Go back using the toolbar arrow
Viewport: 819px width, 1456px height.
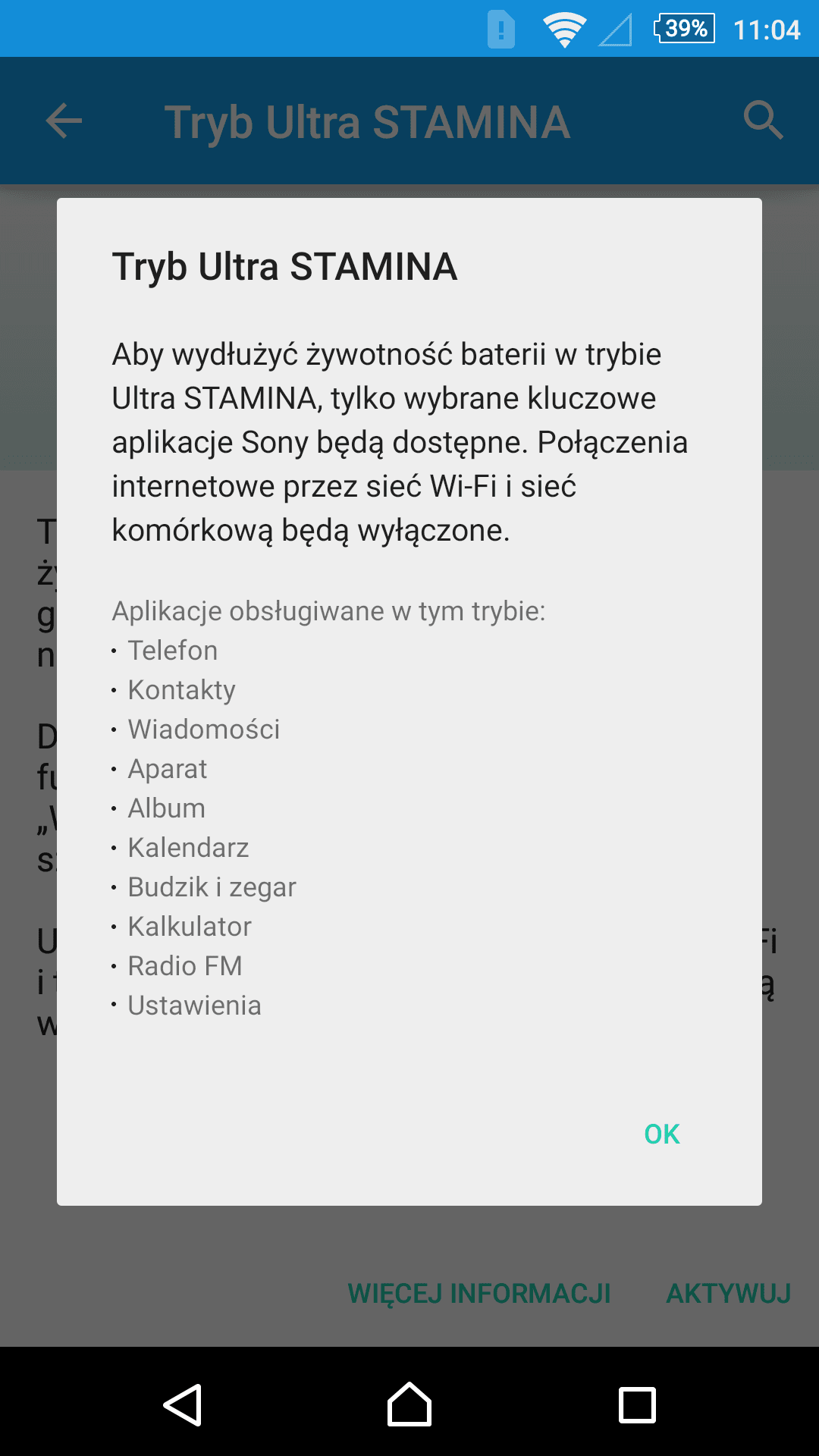(64, 121)
